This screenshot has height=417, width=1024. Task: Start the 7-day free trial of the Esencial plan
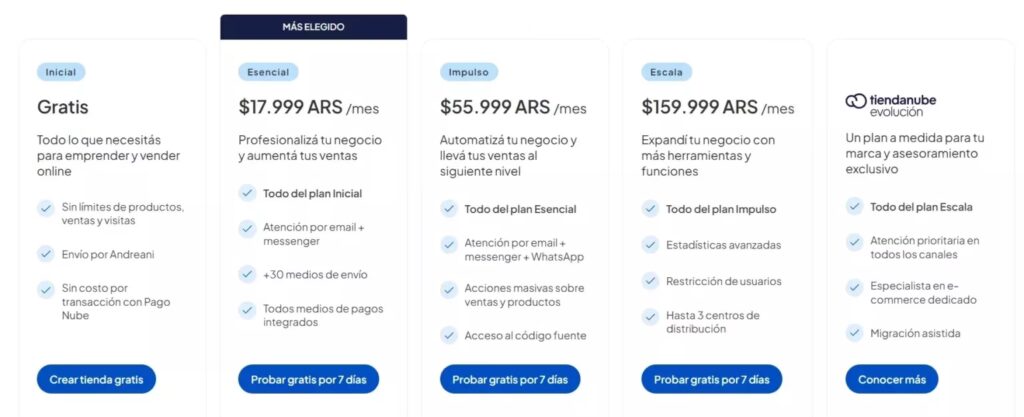308,379
